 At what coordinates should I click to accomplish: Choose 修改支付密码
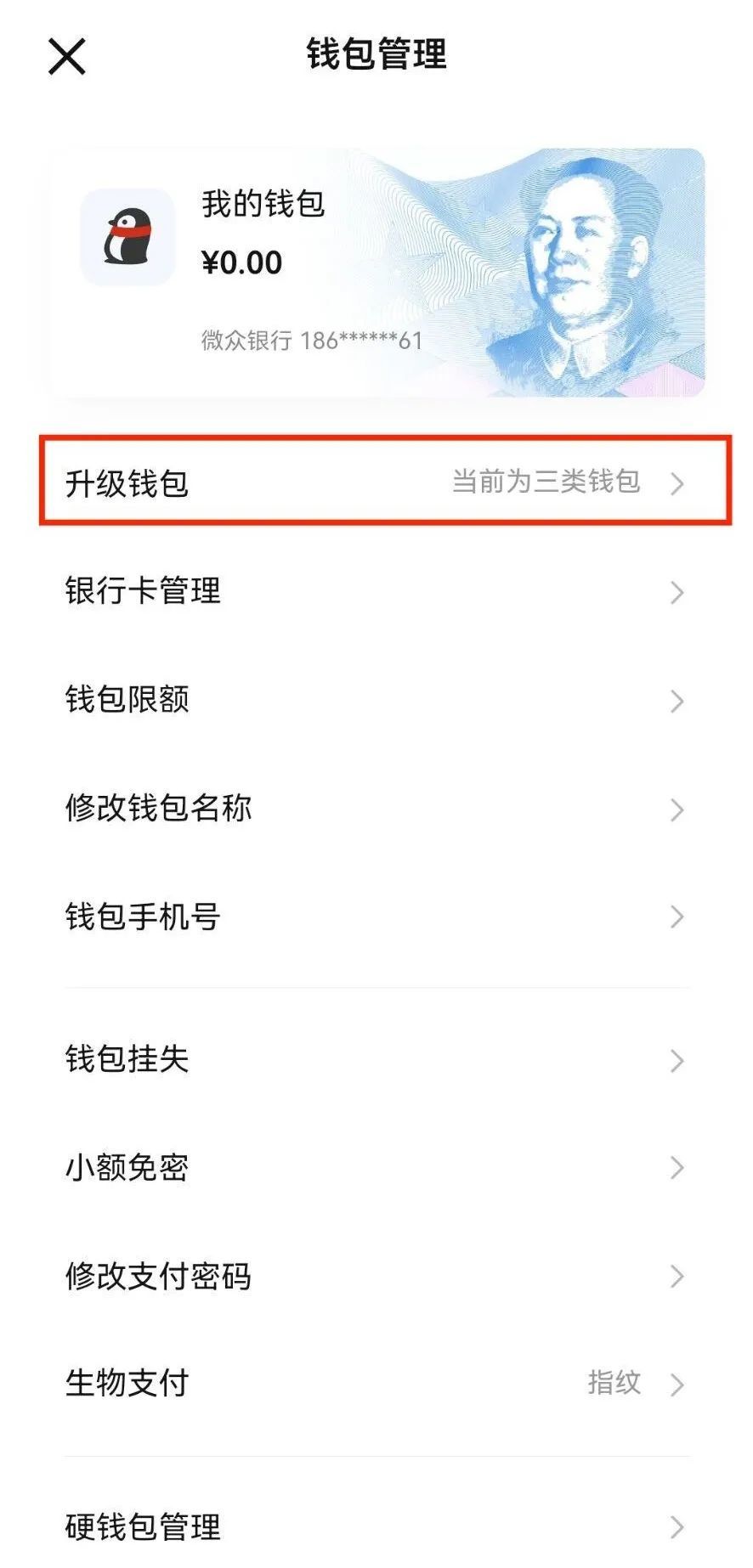(x=376, y=1277)
